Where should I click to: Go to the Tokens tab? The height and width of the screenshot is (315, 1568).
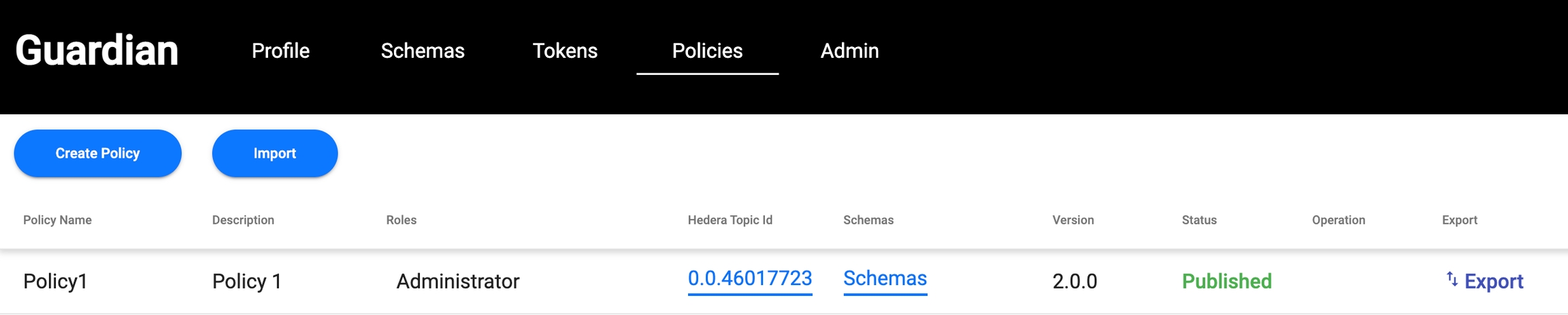click(x=565, y=51)
